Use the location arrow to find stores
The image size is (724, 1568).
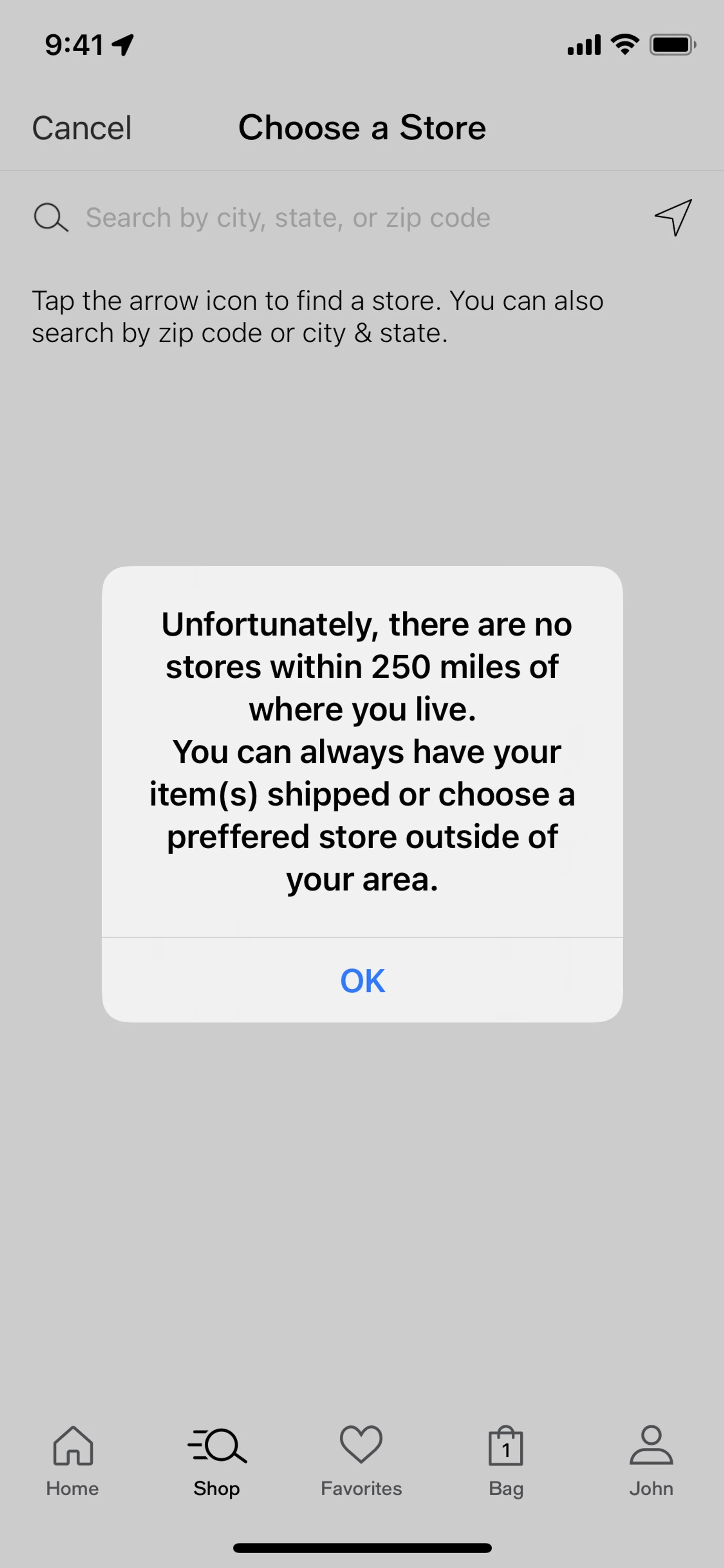click(673, 217)
